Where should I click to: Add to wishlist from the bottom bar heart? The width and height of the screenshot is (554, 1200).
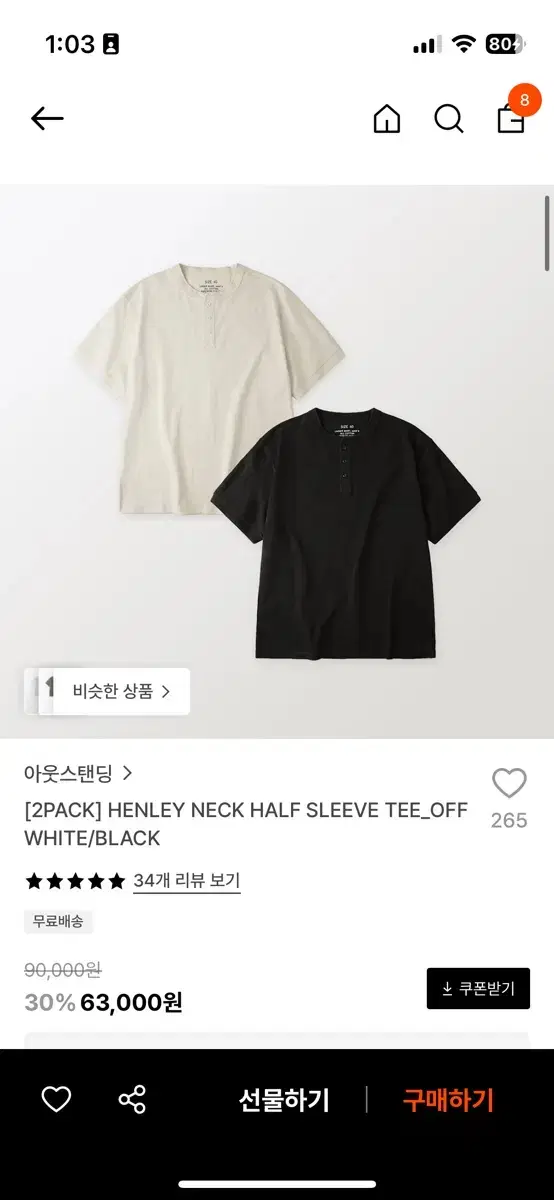coord(56,1100)
